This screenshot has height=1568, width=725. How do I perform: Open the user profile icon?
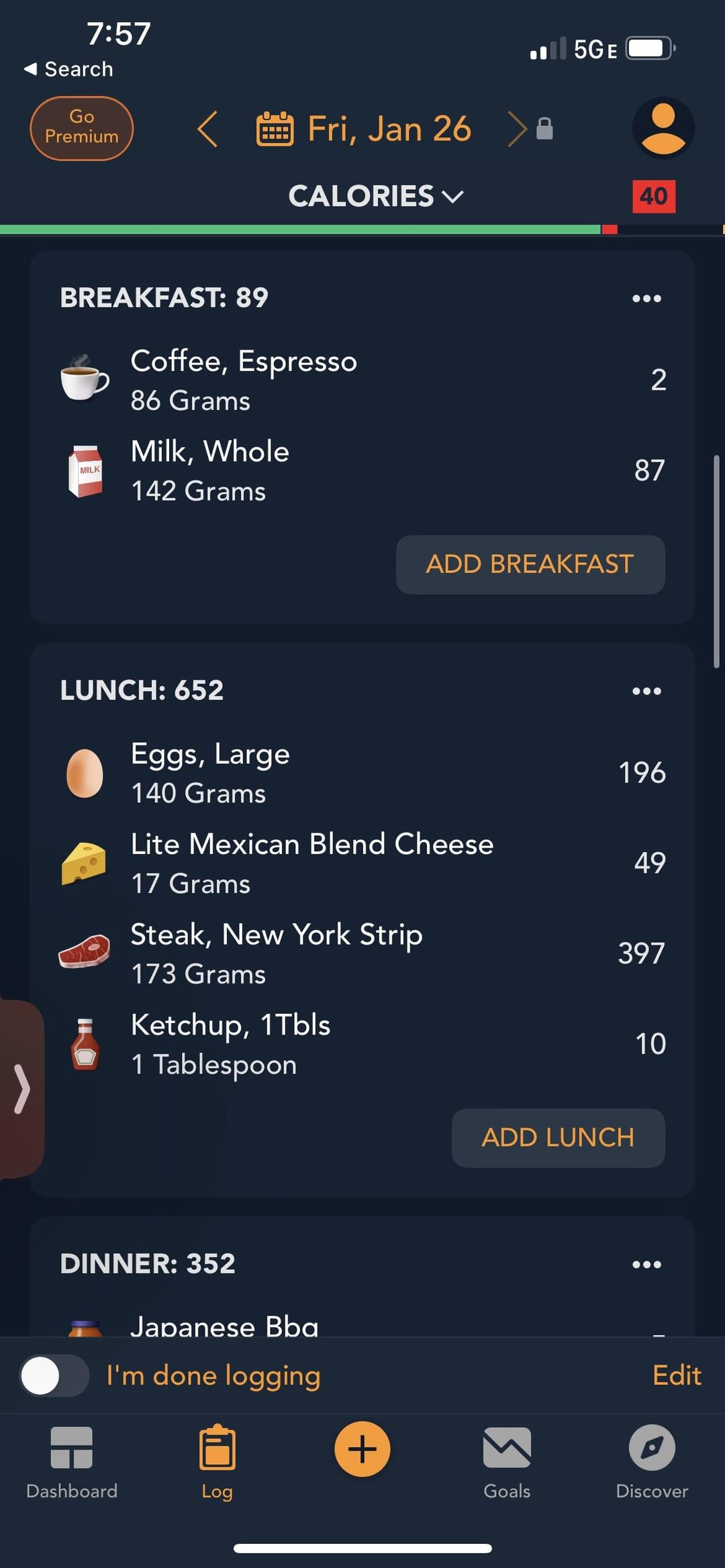tap(663, 128)
